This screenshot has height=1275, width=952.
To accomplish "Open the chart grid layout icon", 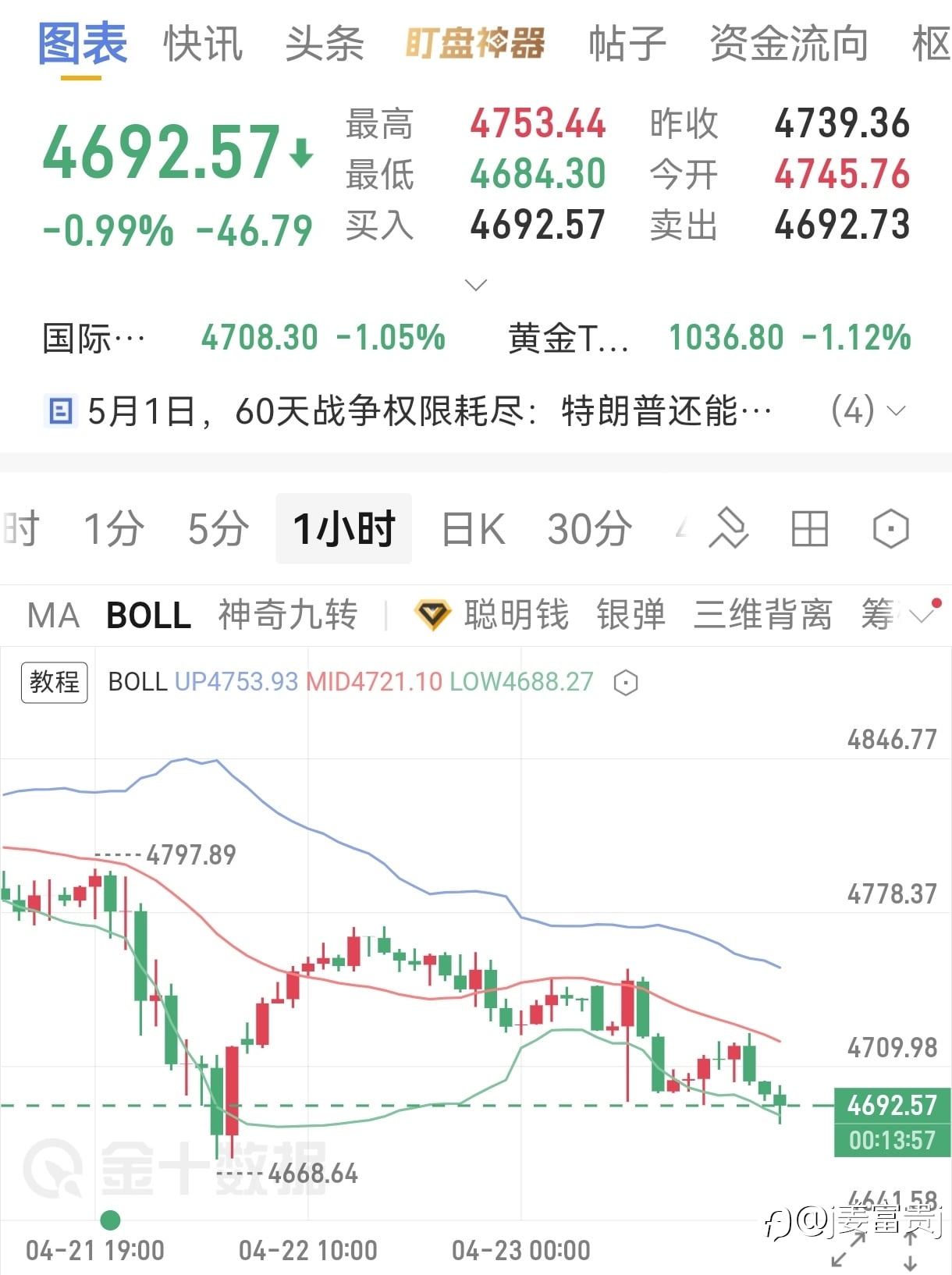I will [x=809, y=529].
